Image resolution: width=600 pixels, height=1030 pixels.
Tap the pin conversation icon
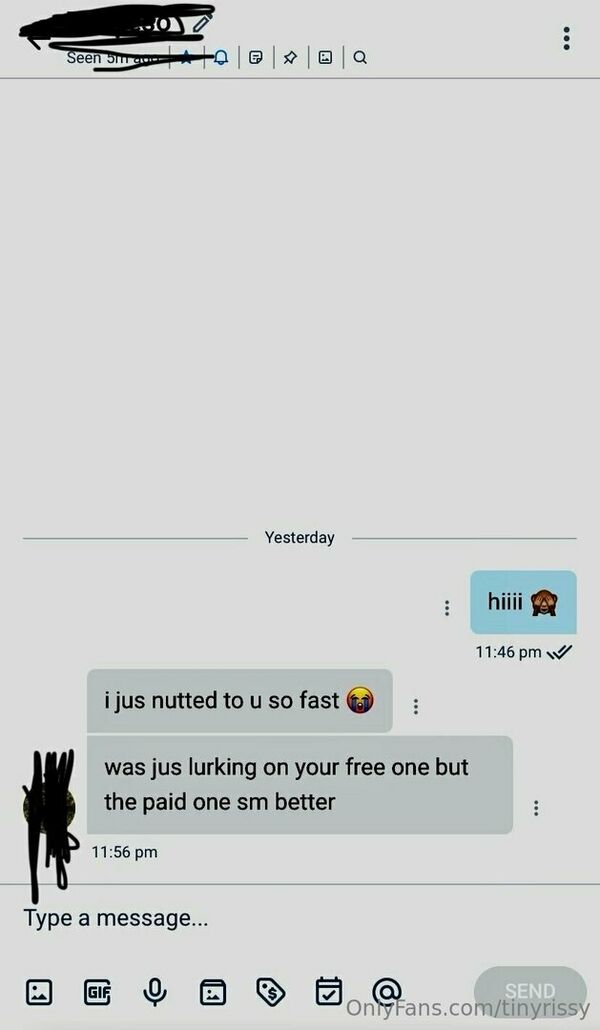pos(290,58)
